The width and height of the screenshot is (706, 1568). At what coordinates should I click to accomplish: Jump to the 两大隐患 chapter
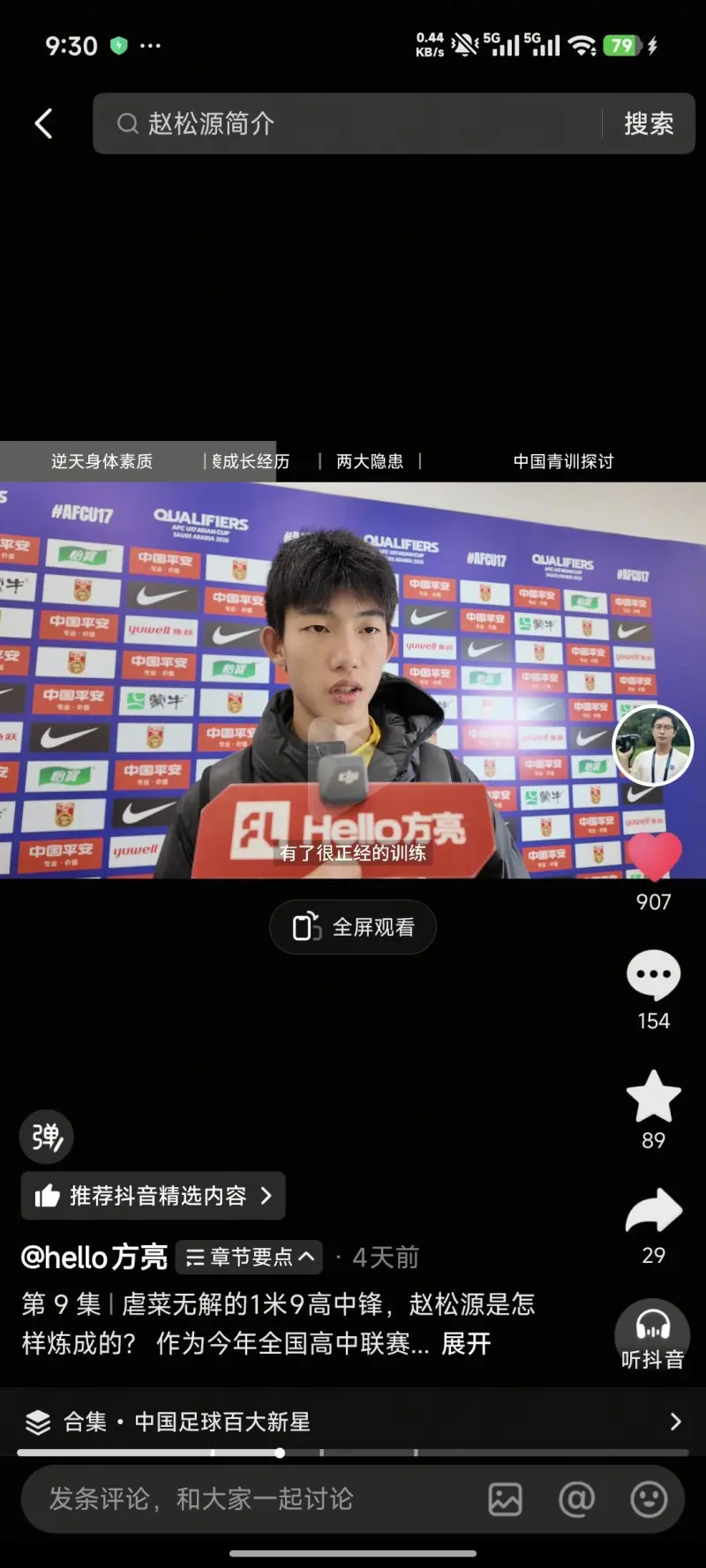click(x=370, y=461)
